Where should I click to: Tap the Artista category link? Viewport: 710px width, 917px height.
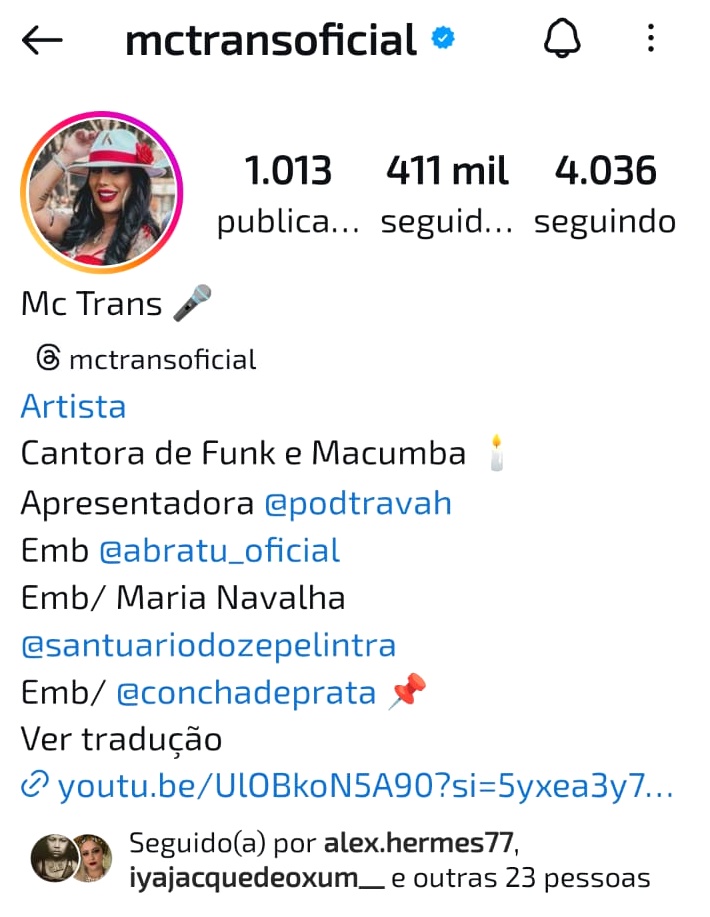74,406
